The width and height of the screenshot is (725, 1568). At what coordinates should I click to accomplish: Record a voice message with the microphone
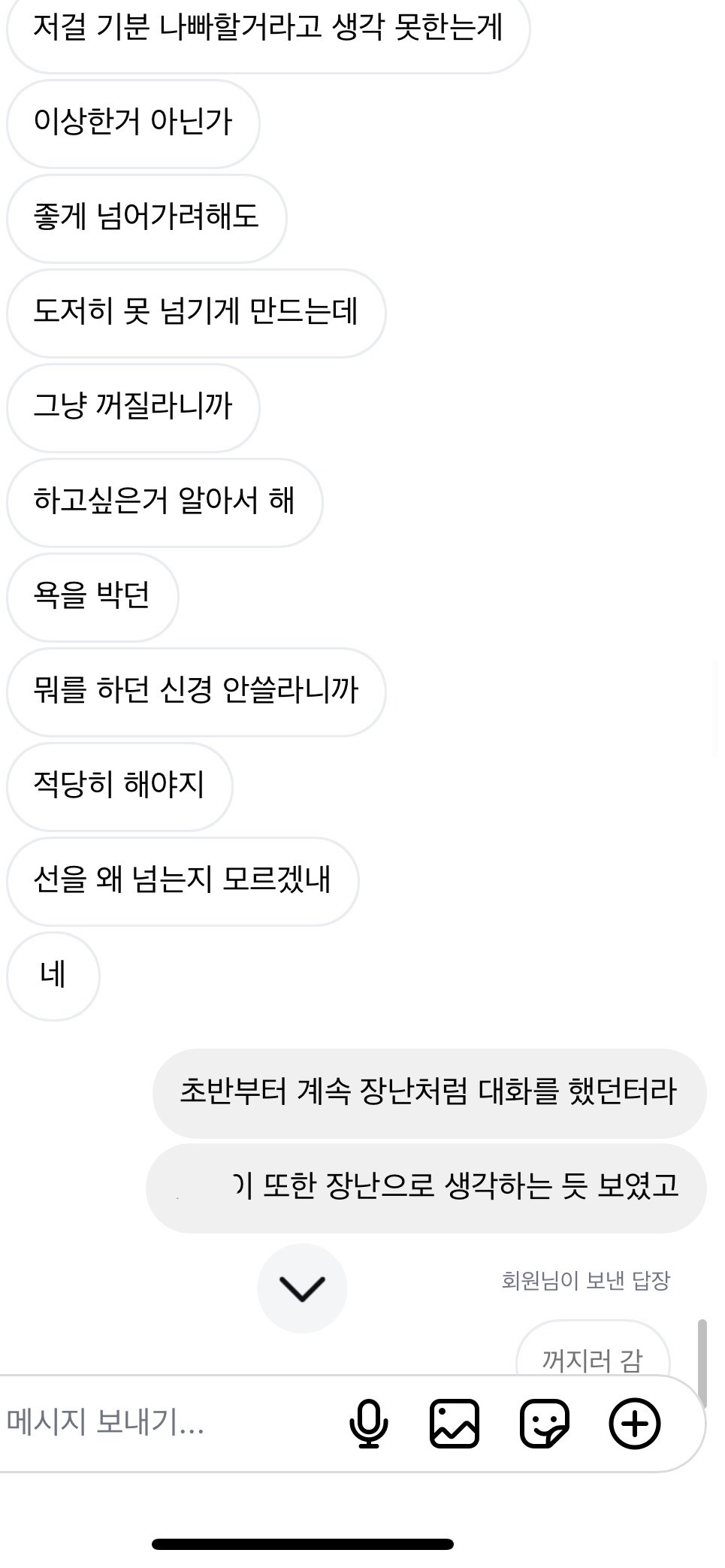pyautogui.click(x=368, y=1423)
